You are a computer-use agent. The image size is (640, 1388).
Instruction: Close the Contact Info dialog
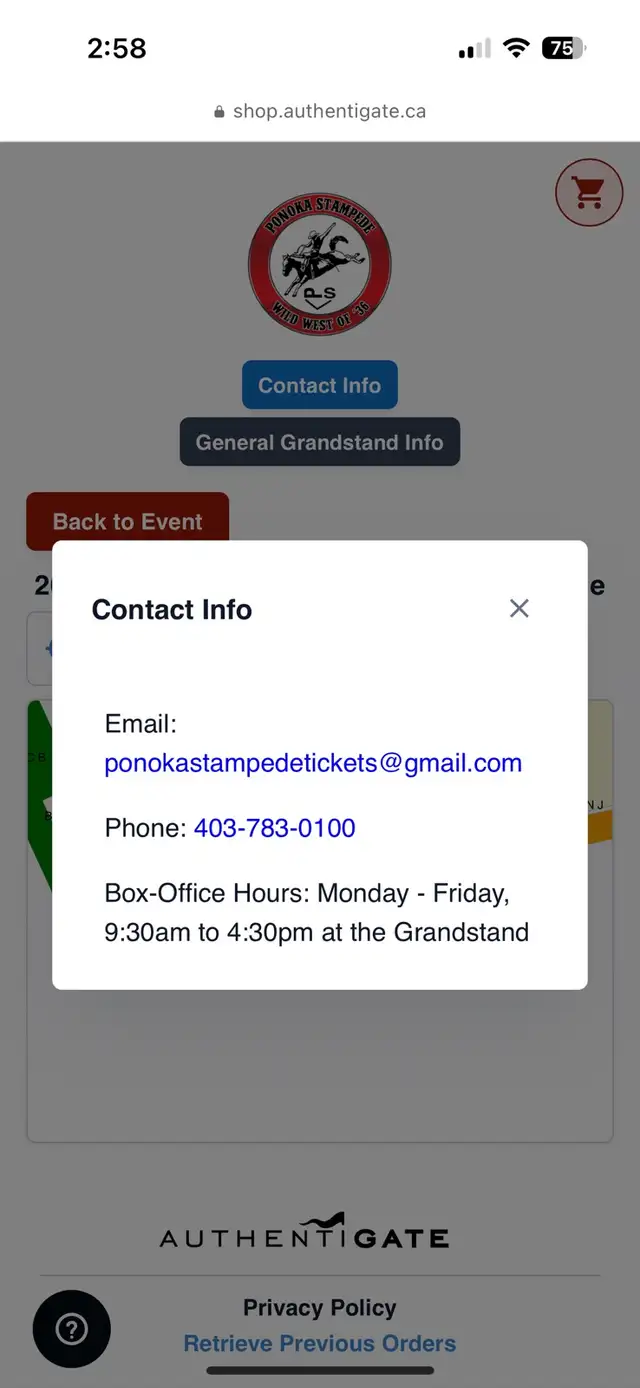click(x=519, y=608)
